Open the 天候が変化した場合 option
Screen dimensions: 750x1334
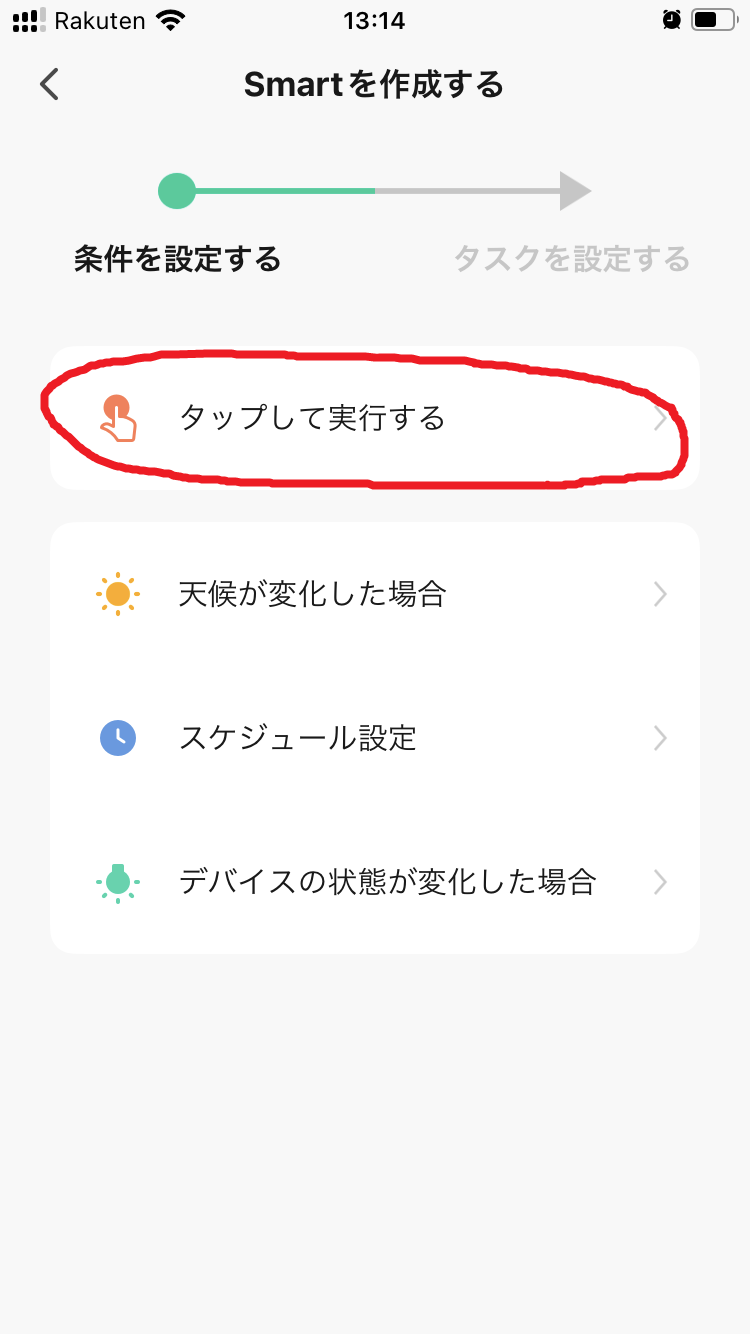[375, 595]
